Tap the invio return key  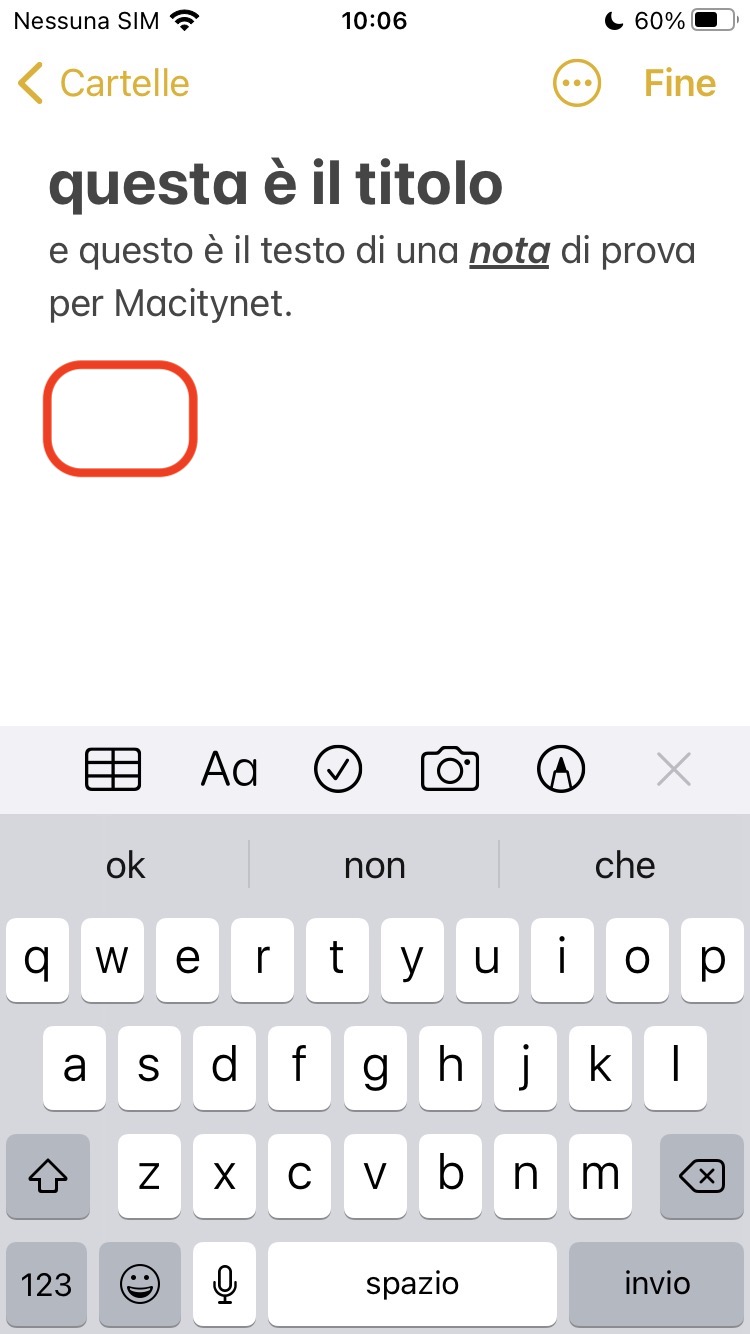657,1284
